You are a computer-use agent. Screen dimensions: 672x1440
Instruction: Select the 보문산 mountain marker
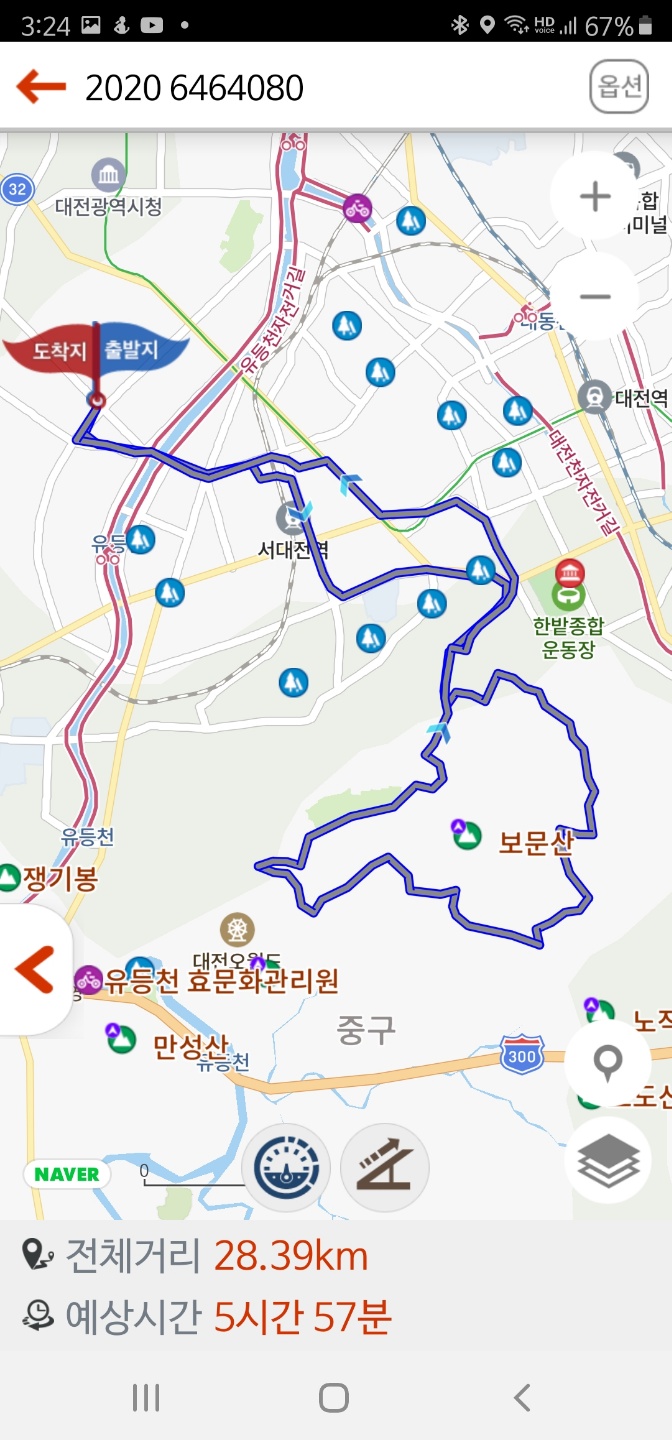tap(466, 835)
